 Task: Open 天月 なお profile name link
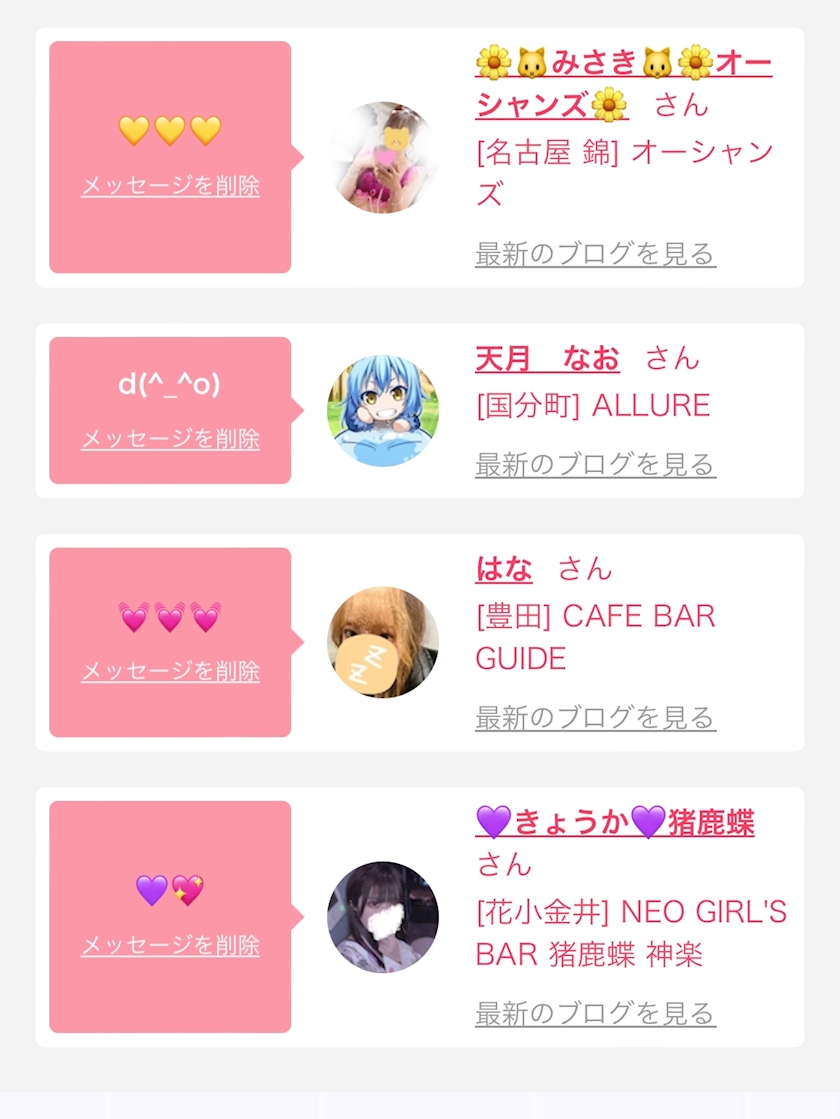click(547, 358)
